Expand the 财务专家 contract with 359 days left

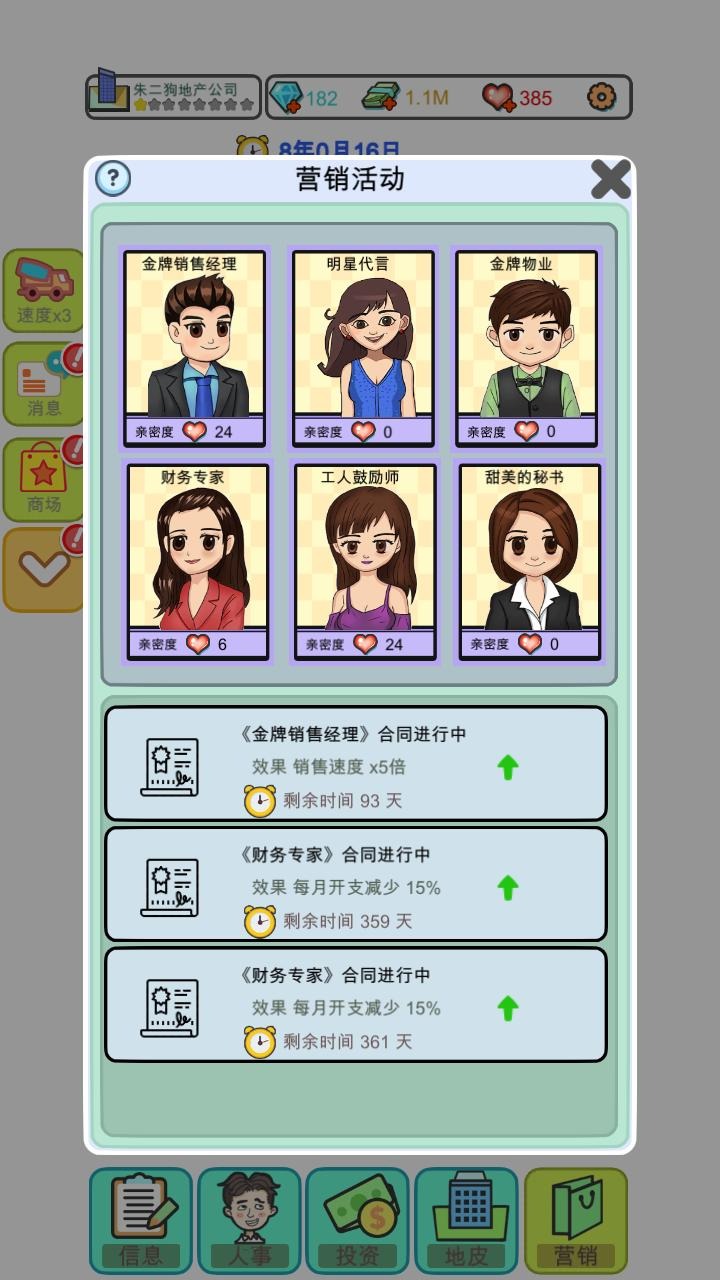pos(508,886)
